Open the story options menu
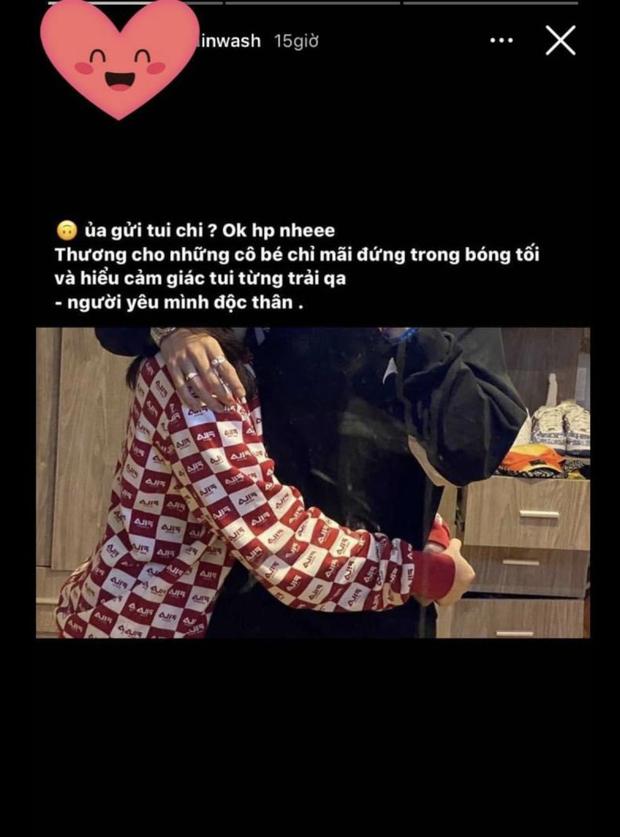620x837 pixels. [502, 41]
